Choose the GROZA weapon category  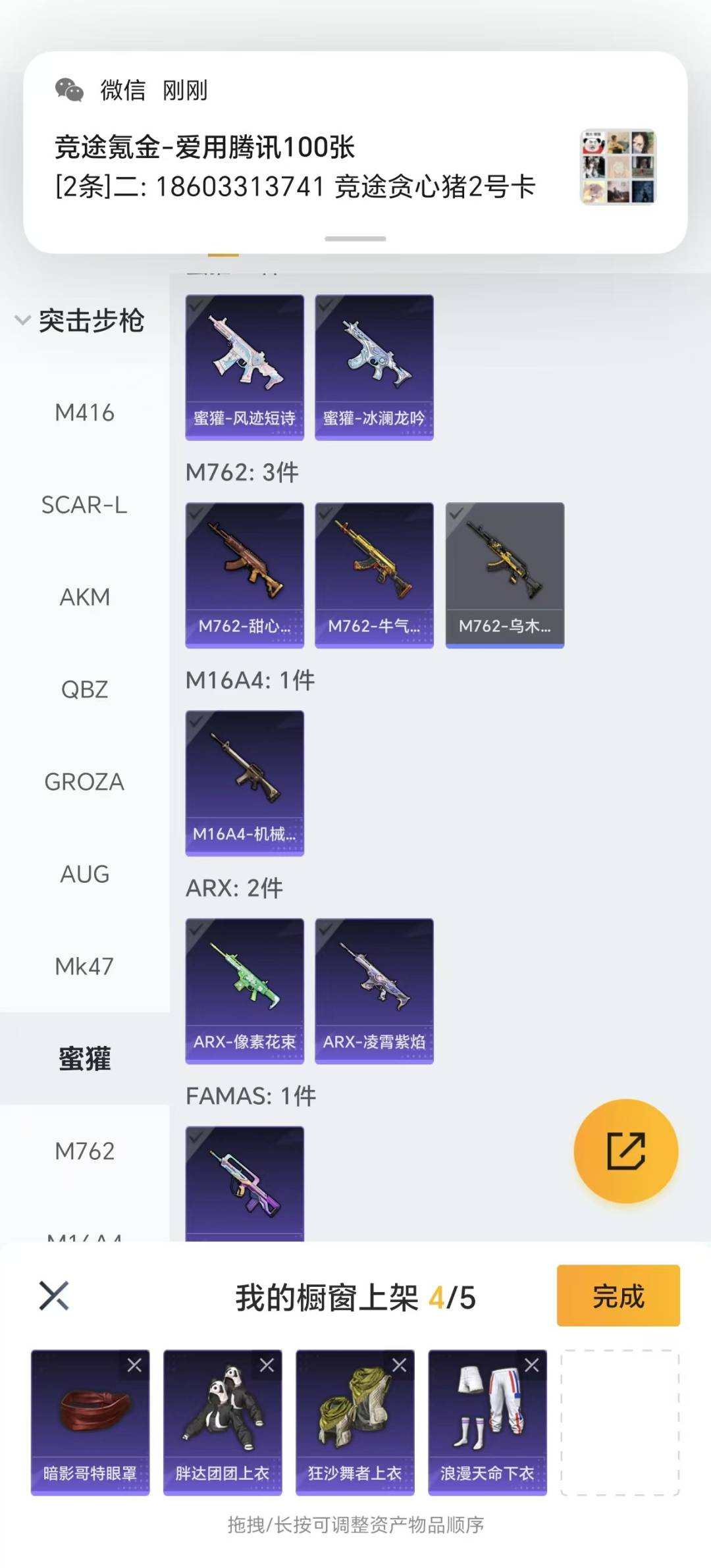pyautogui.click(x=84, y=782)
